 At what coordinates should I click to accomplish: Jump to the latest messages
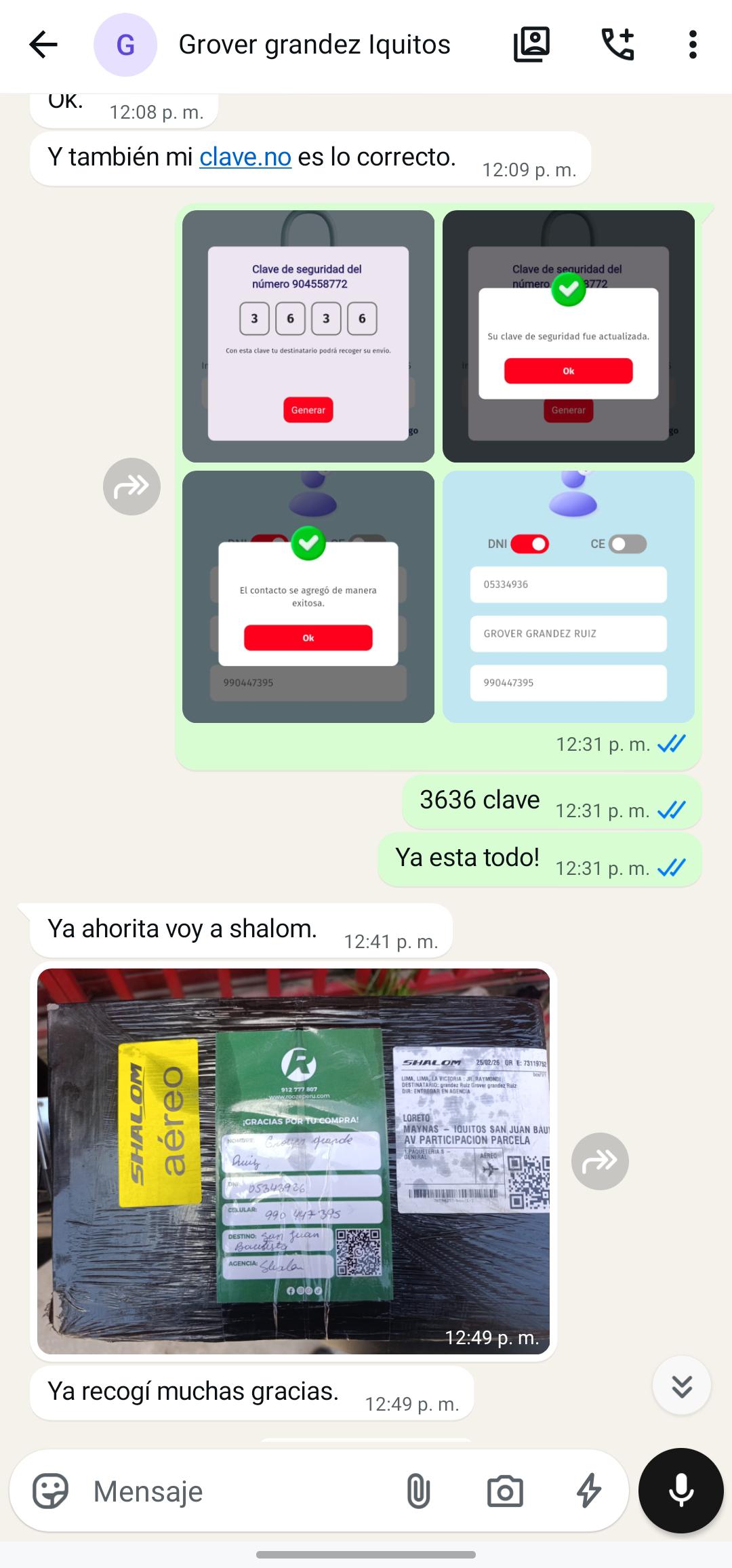pyautogui.click(x=681, y=1385)
